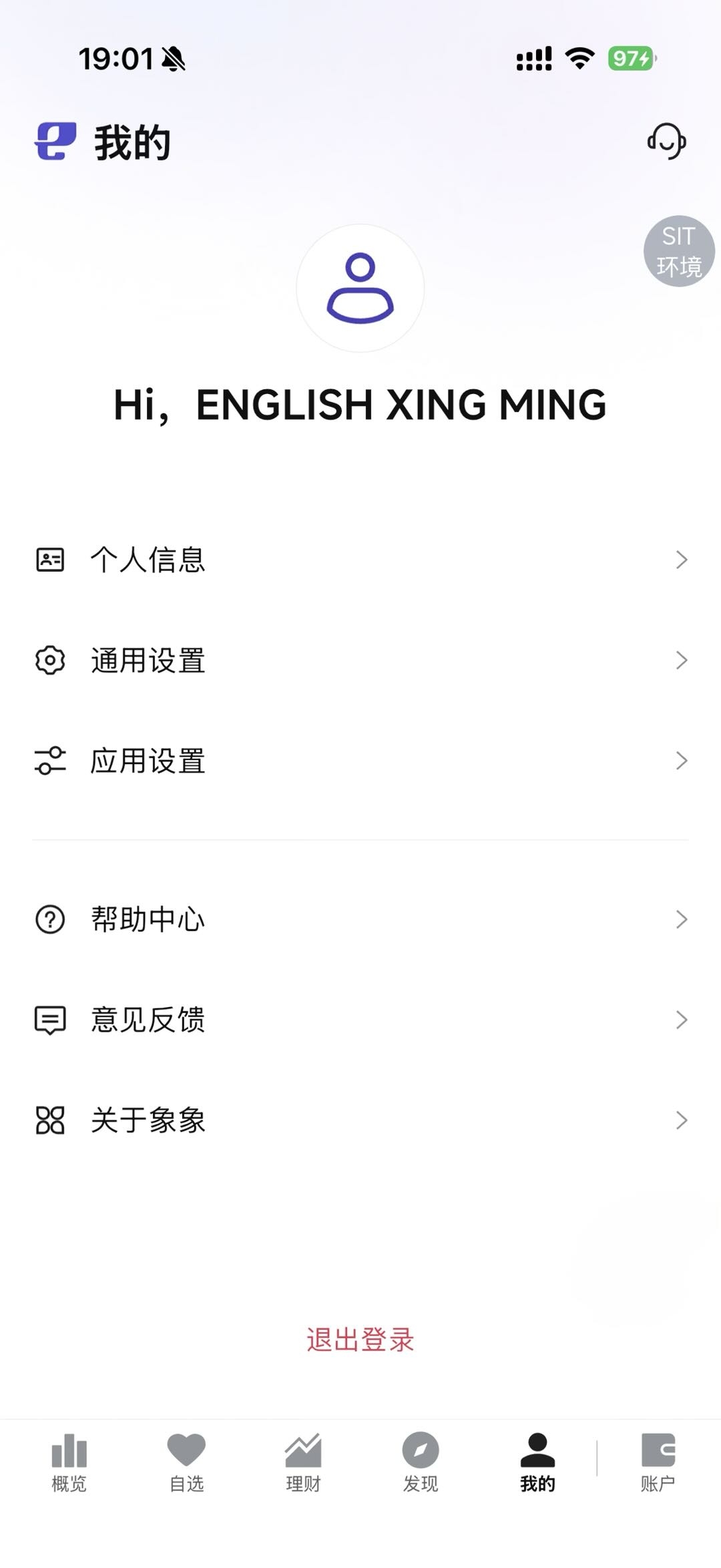Open 关于象象 about page
The image size is (721, 1568).
click(x=360, y=1120)
